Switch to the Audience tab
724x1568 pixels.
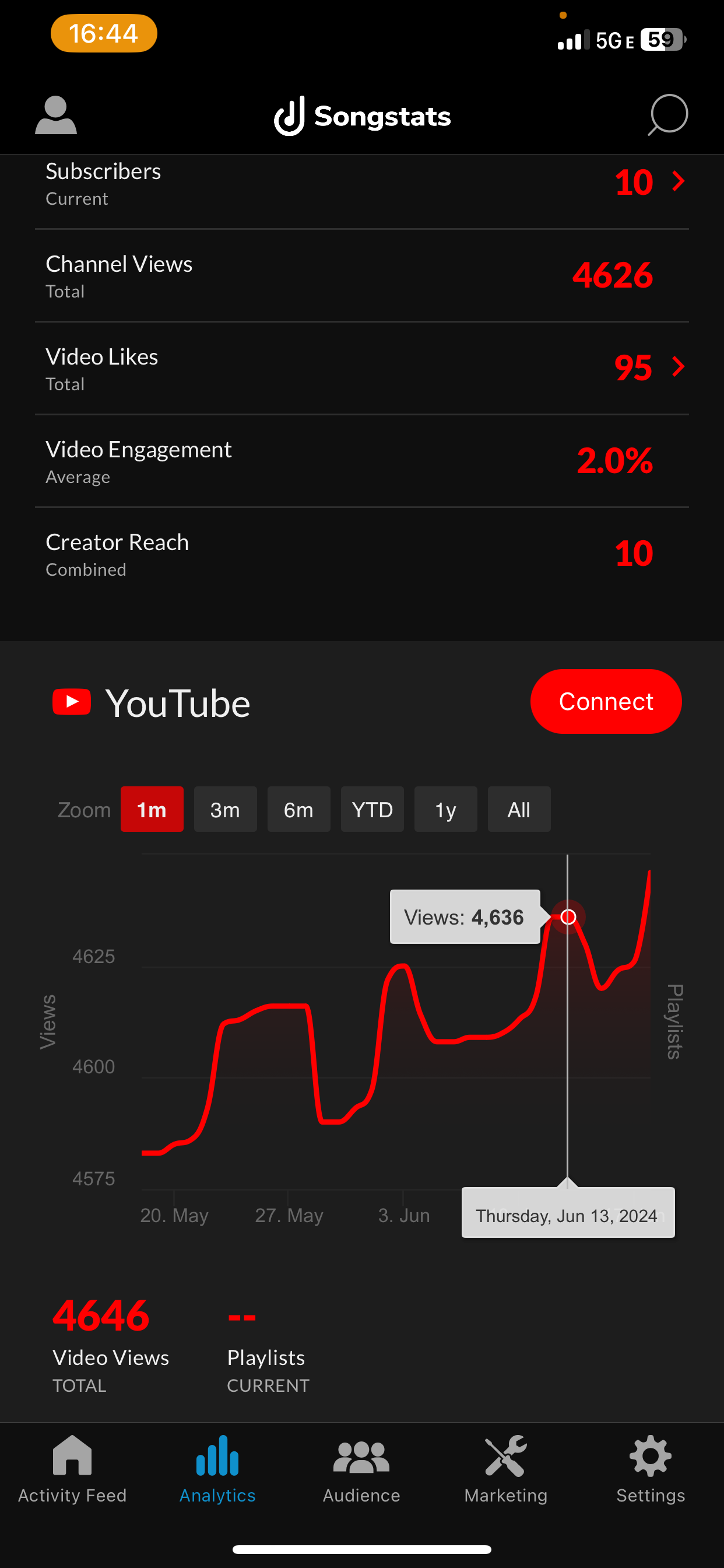[x=361, y=1469]
